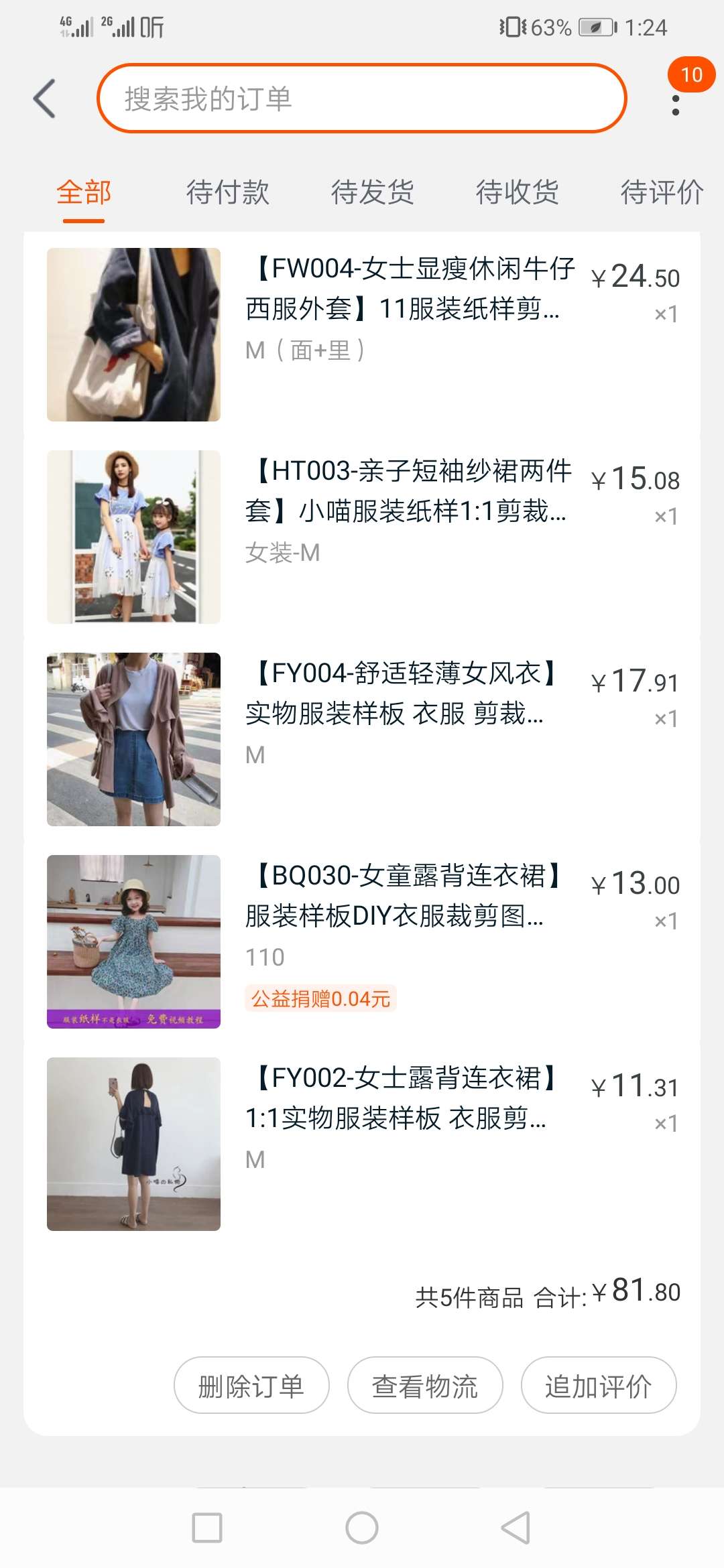Switch to the 待评价 tab

(662, 192)
